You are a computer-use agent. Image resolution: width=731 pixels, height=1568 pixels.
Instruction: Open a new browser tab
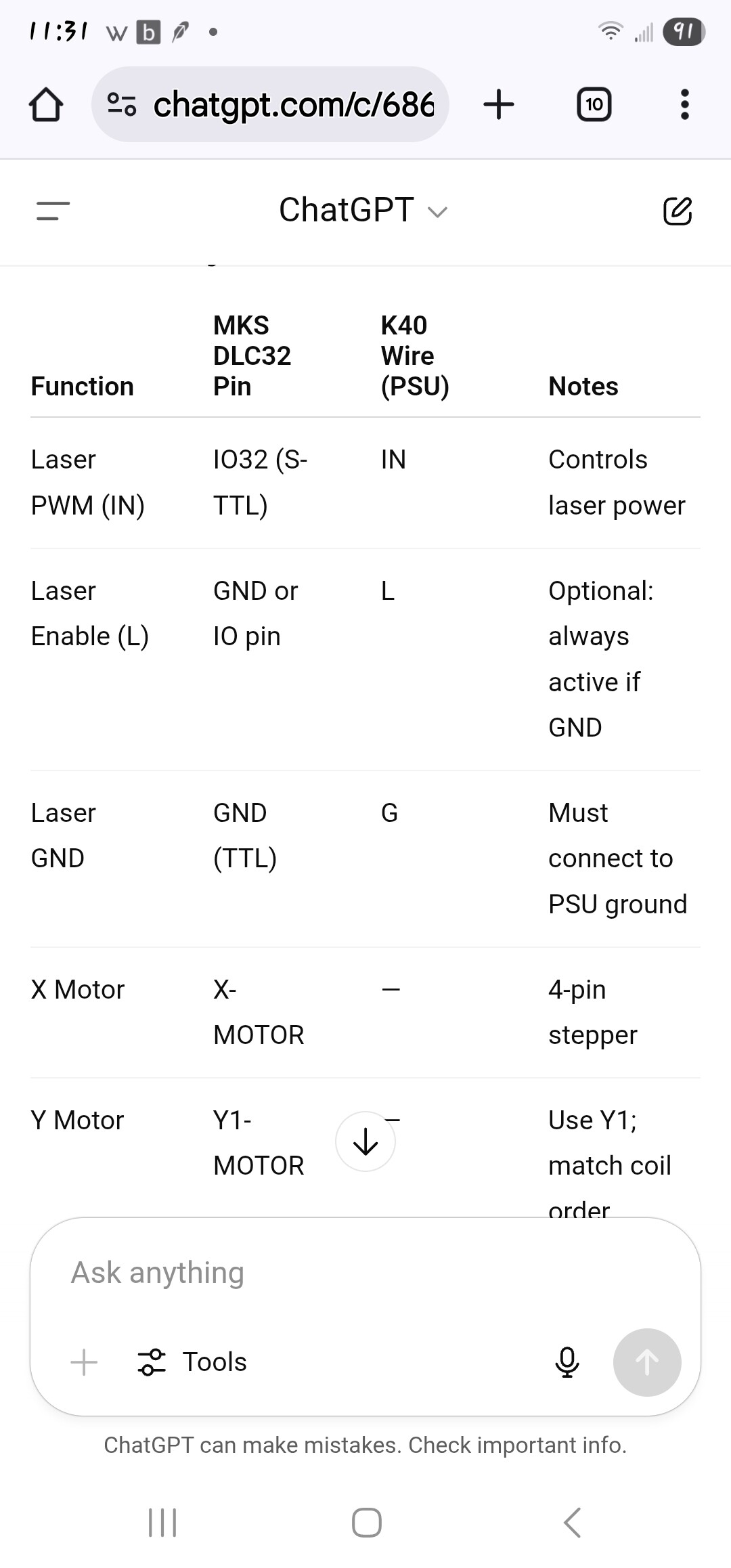coord(499,105)
